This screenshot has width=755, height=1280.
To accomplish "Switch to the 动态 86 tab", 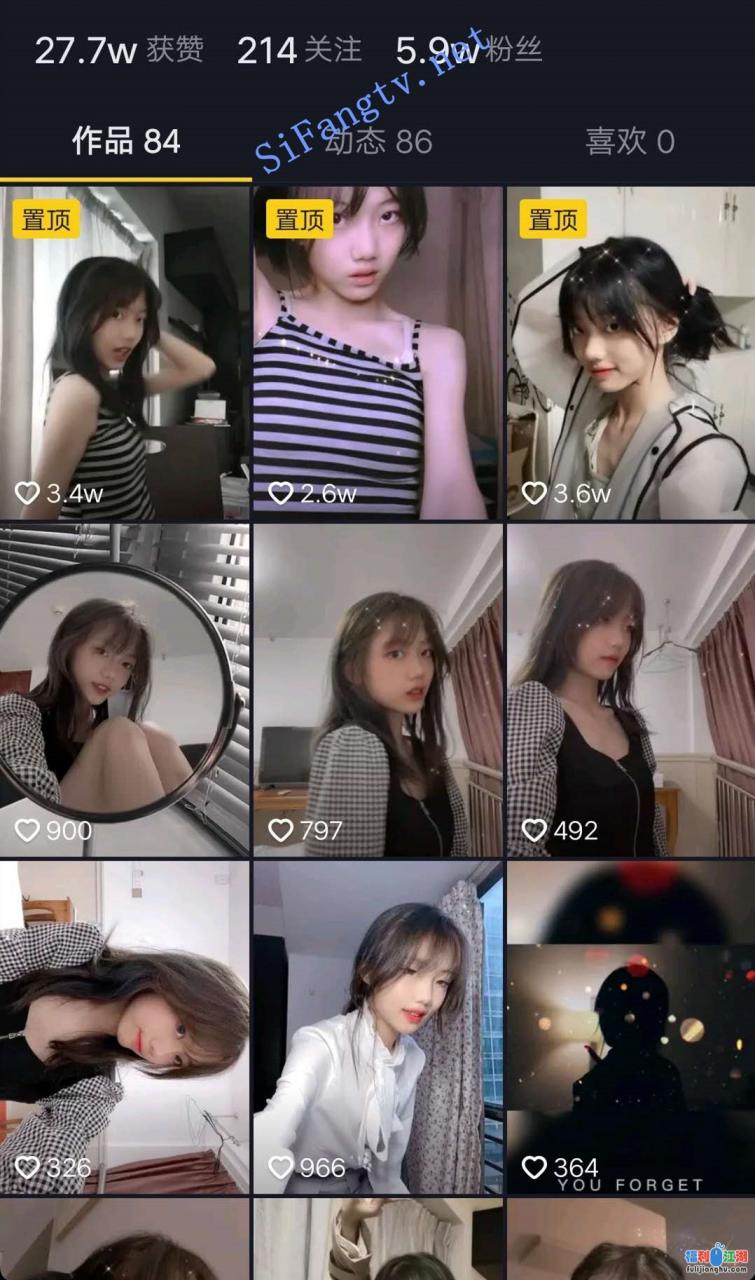I will (x=378, y=141).
